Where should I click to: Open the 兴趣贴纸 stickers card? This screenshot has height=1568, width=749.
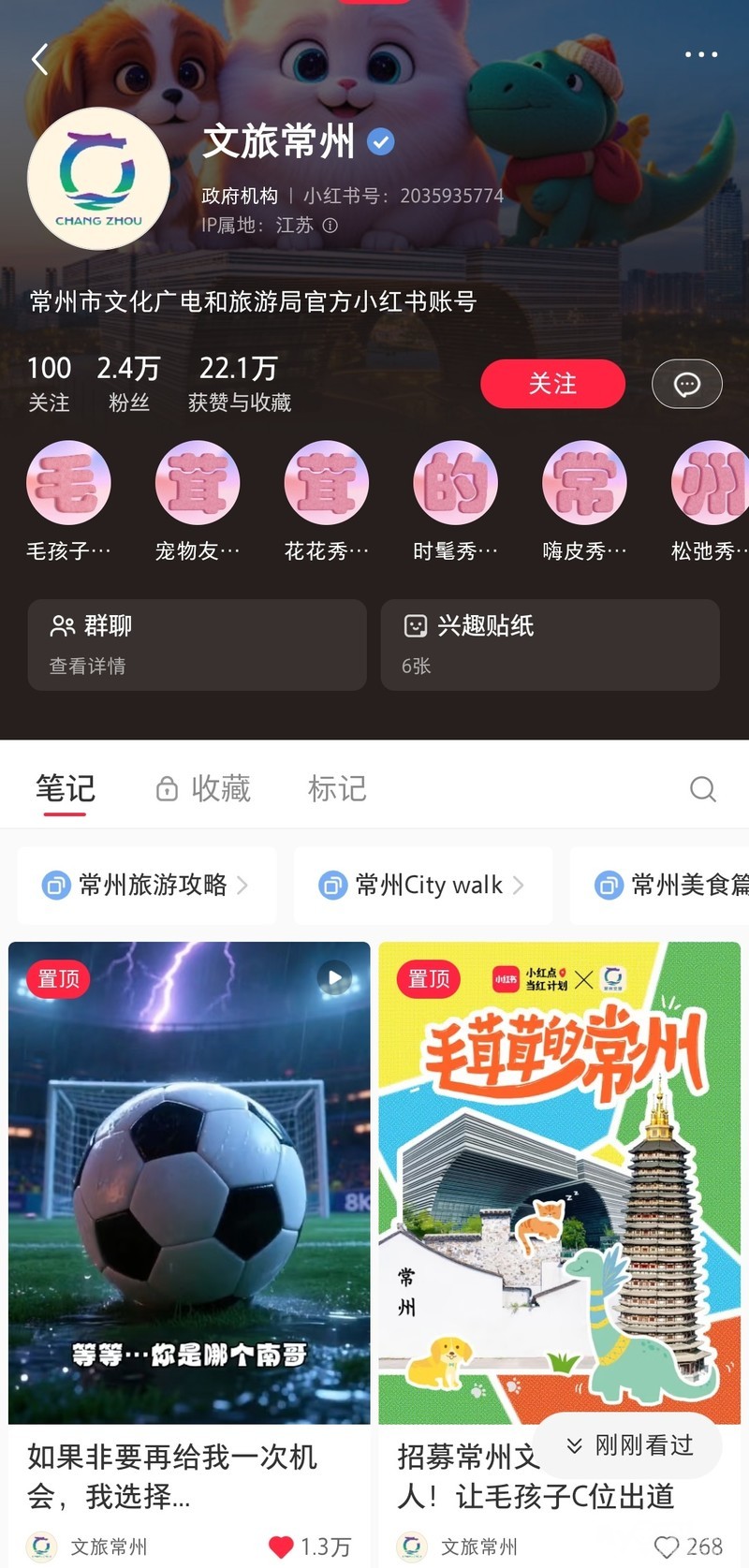click(x=550, y=645)
